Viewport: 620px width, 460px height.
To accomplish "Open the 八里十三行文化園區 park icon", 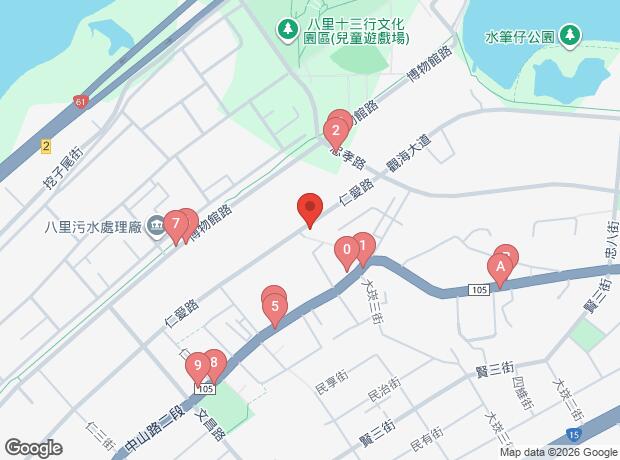I will 288,30.
